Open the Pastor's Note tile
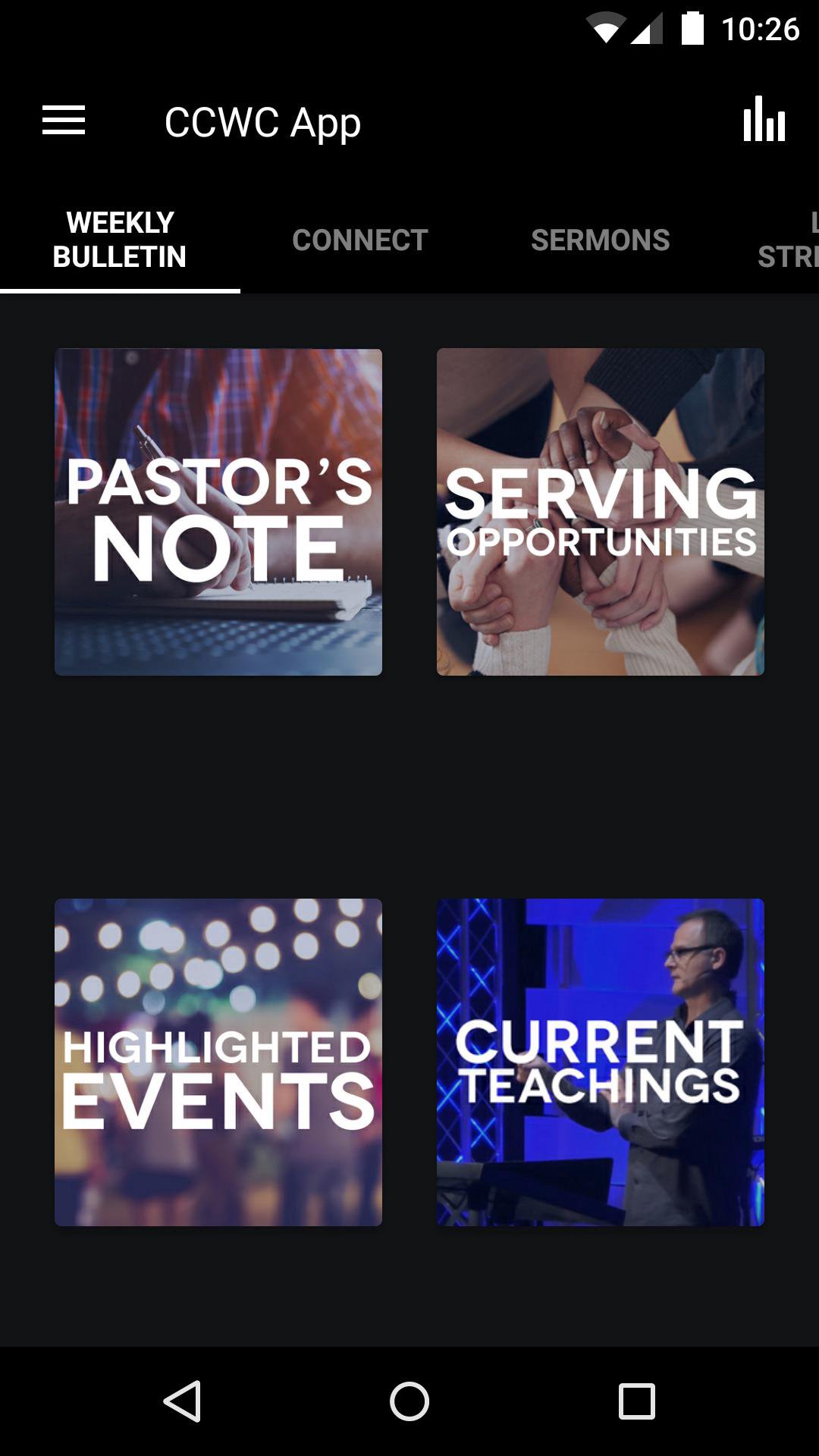Viewport: 819px width, 1456px height. [218, 512]
